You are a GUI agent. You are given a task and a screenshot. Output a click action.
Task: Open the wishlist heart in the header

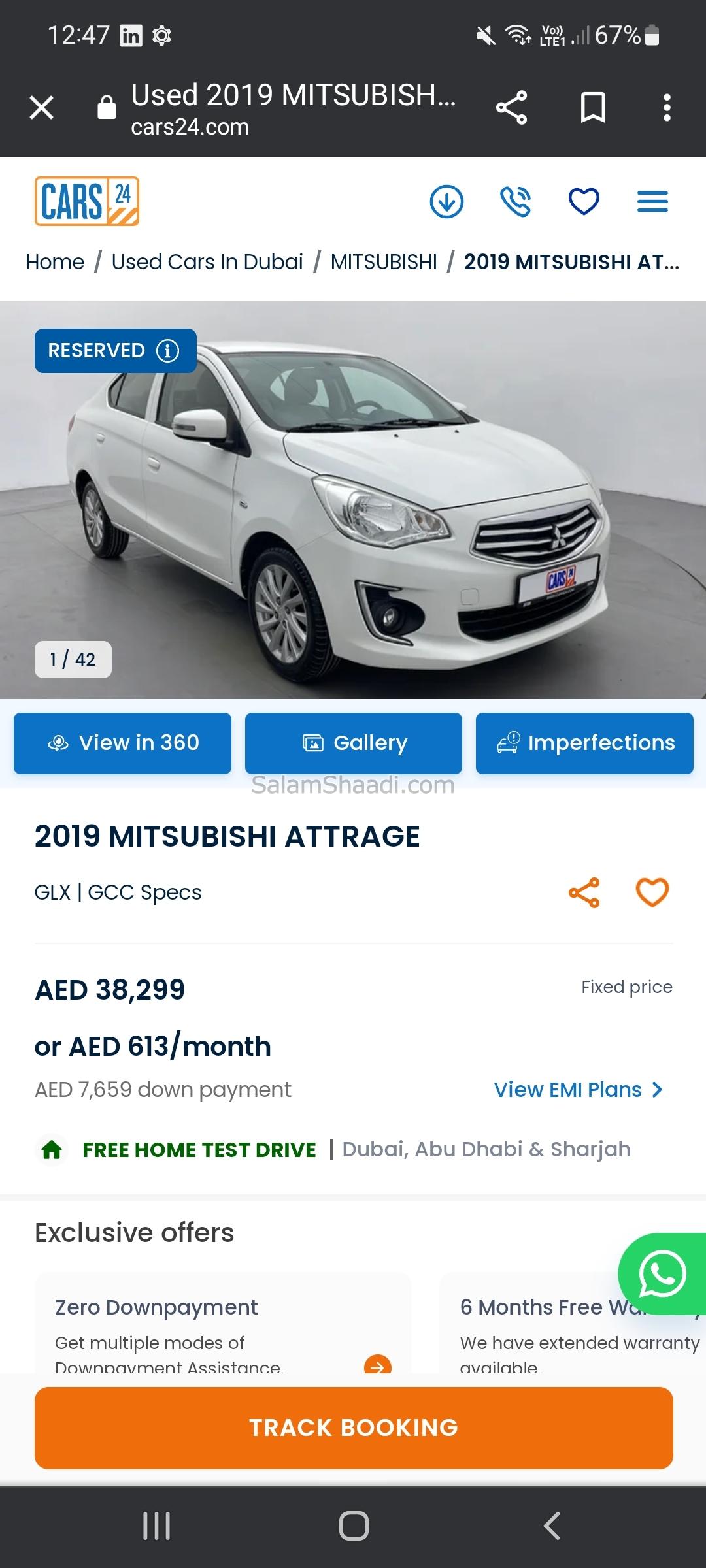tap(584, 201)
